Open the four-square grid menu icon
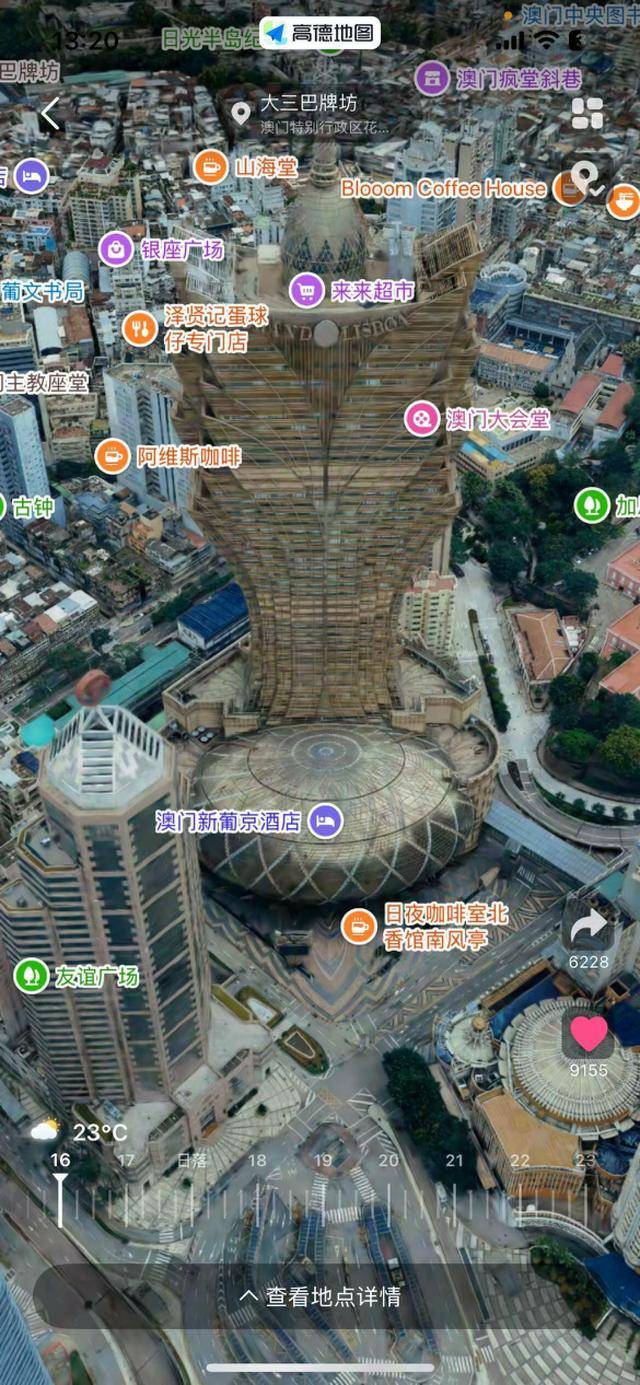 (587, 113)
